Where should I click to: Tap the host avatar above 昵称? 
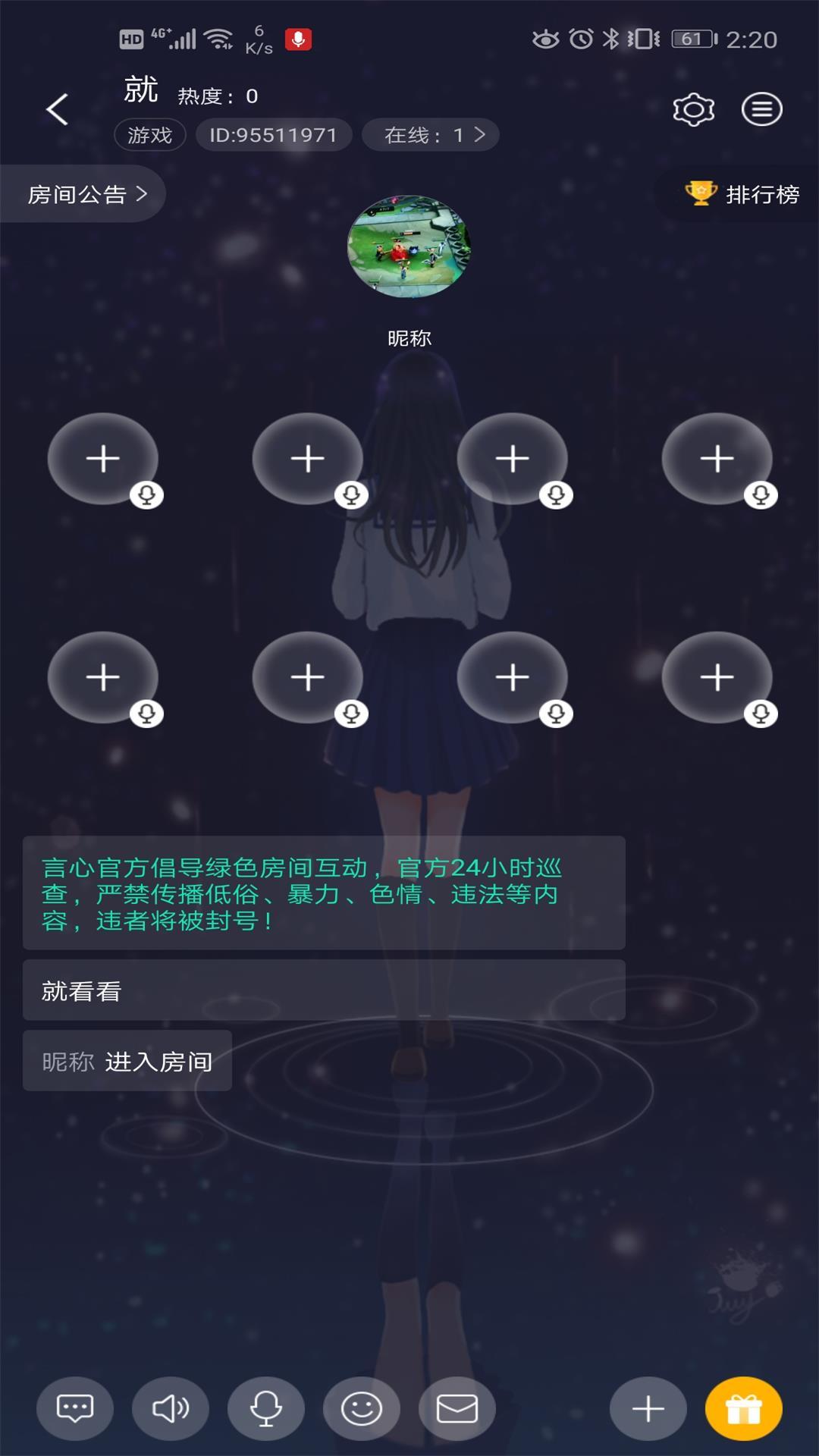coord(409,246)
